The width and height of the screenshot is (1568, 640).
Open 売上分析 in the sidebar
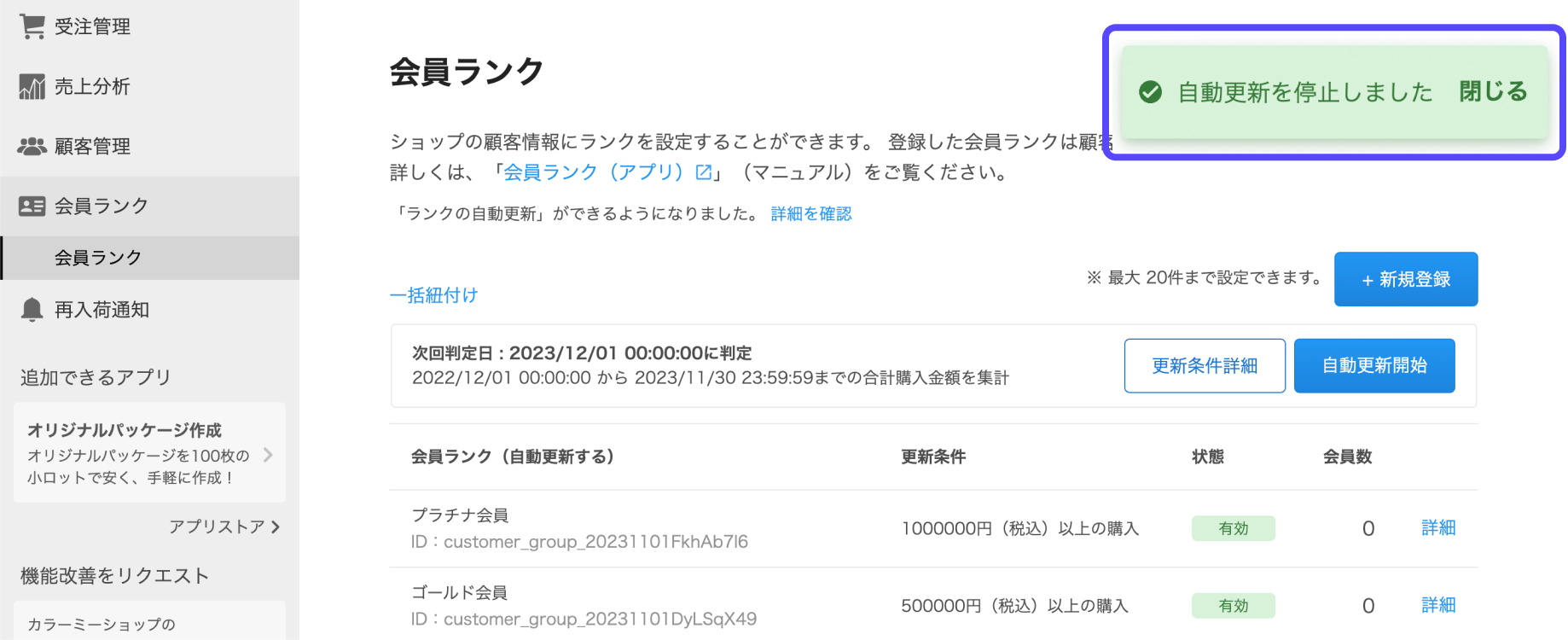(x=92, y=86)
